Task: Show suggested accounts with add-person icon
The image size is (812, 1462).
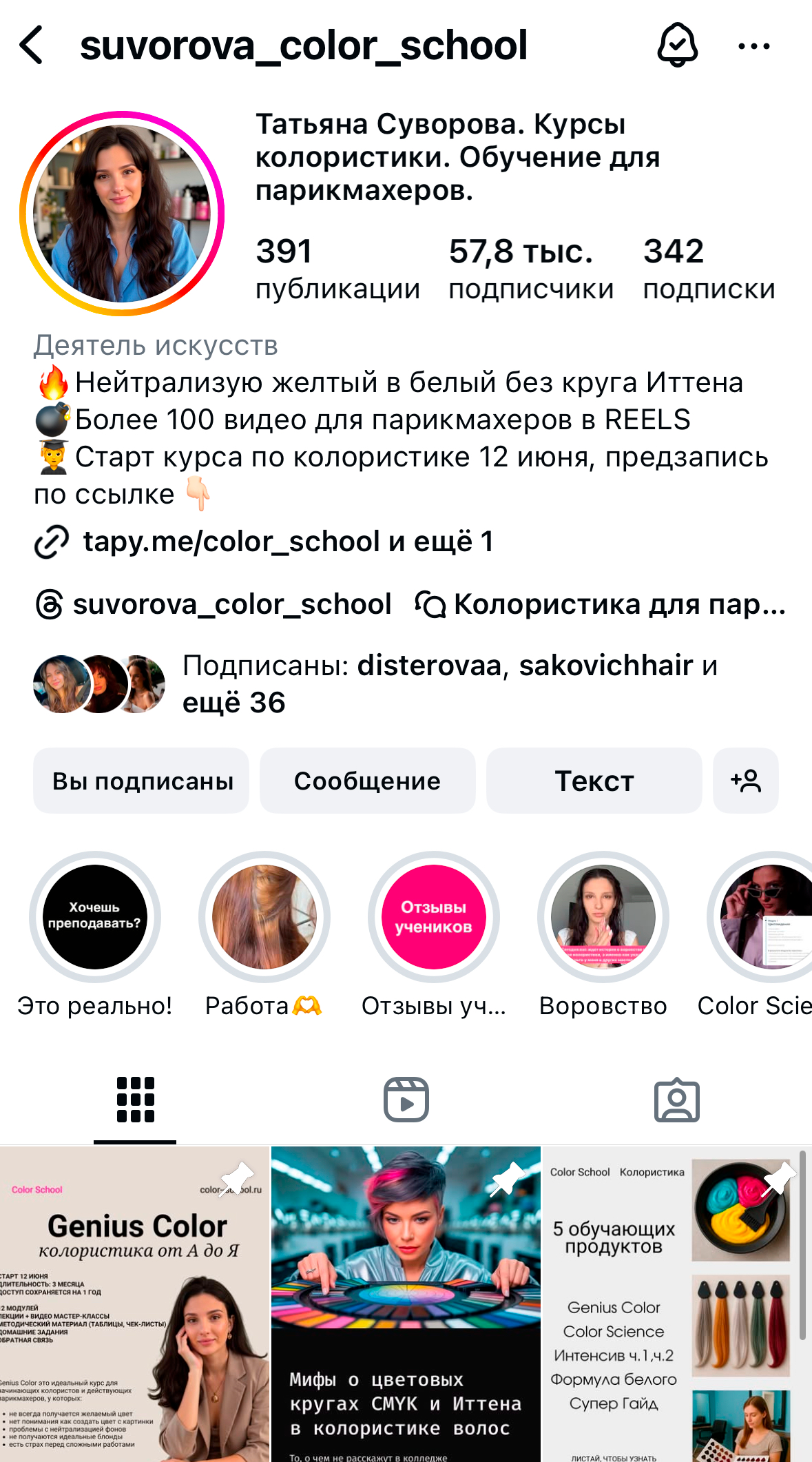Action: pos(745,781)
